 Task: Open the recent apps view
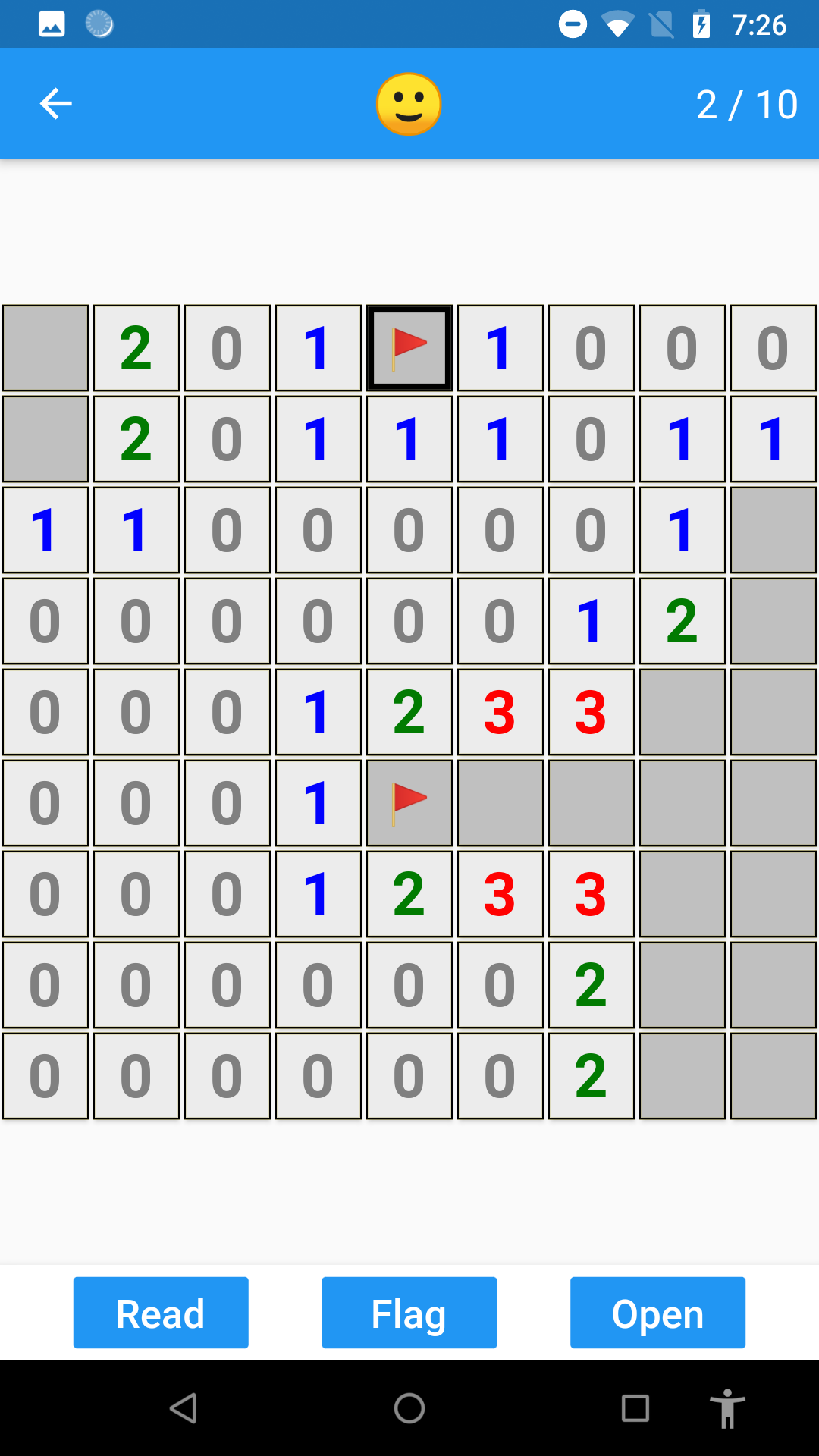[635, 1408]
